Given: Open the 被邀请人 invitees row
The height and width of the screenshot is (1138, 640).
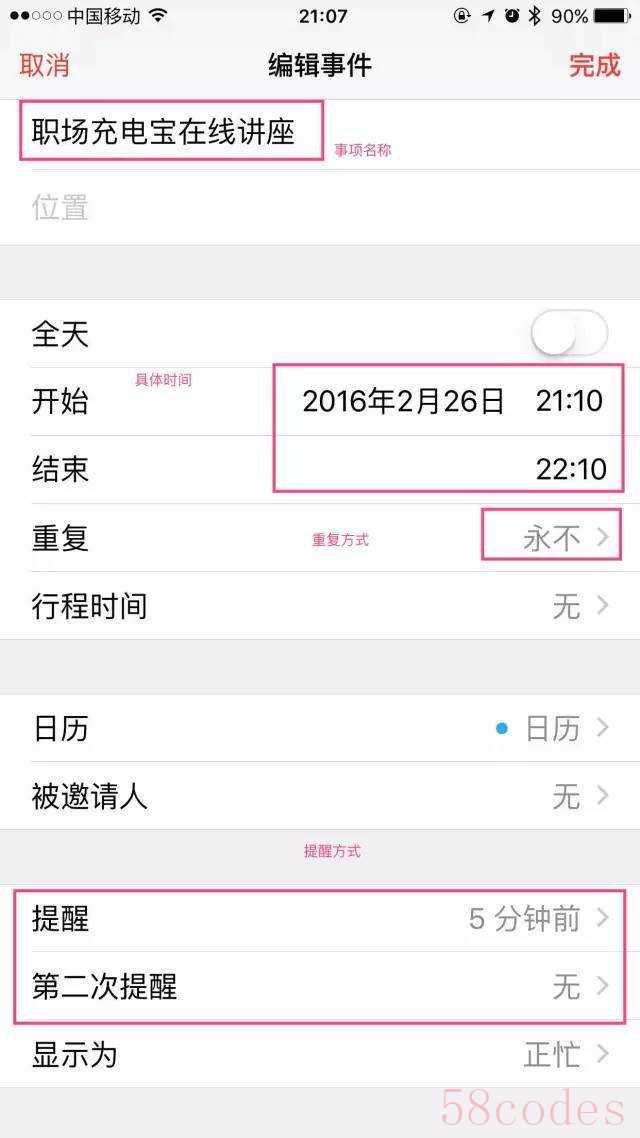Looking at the screenshot, I should 320,796.
